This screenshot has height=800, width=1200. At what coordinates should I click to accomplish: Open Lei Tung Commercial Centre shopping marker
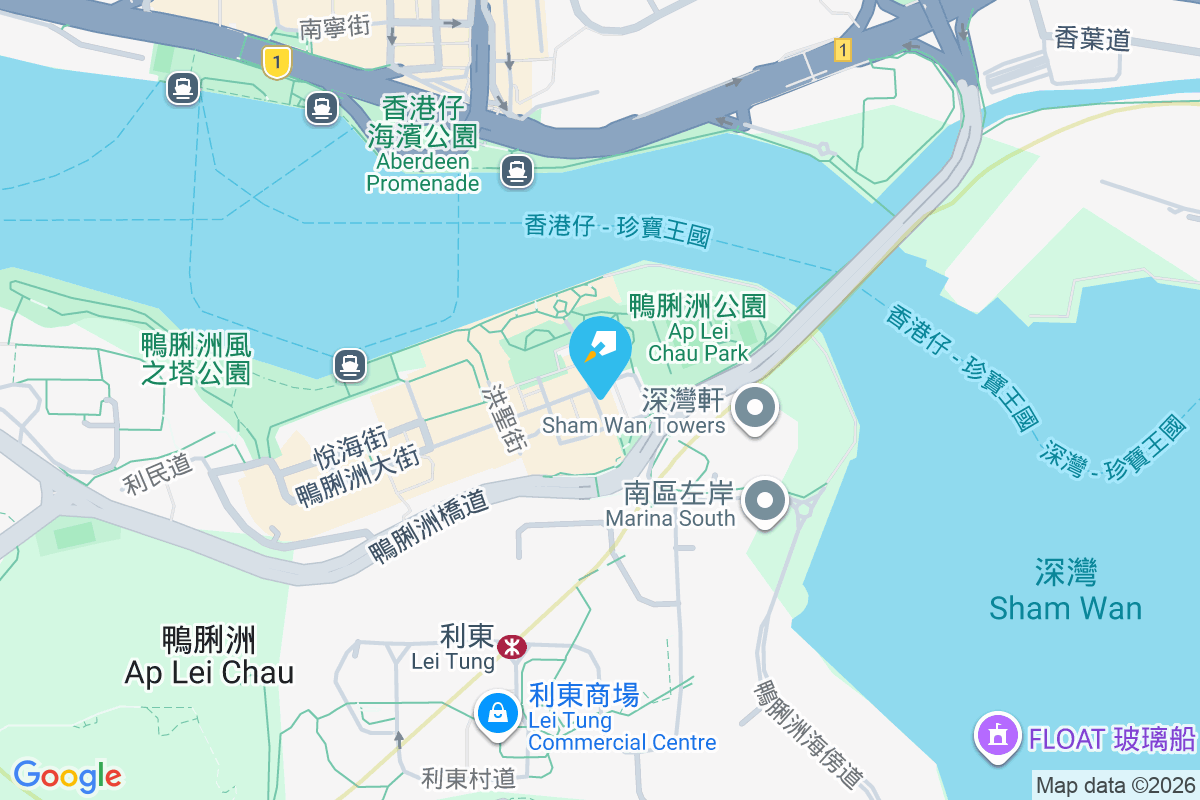point(497,714)
